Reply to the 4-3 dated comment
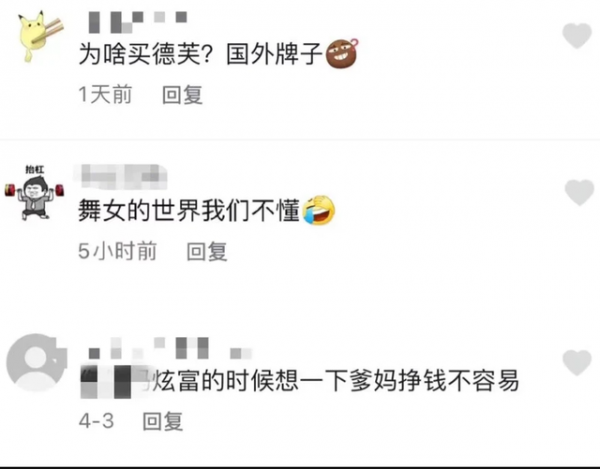The image size is (600, 469). point(160,422)
